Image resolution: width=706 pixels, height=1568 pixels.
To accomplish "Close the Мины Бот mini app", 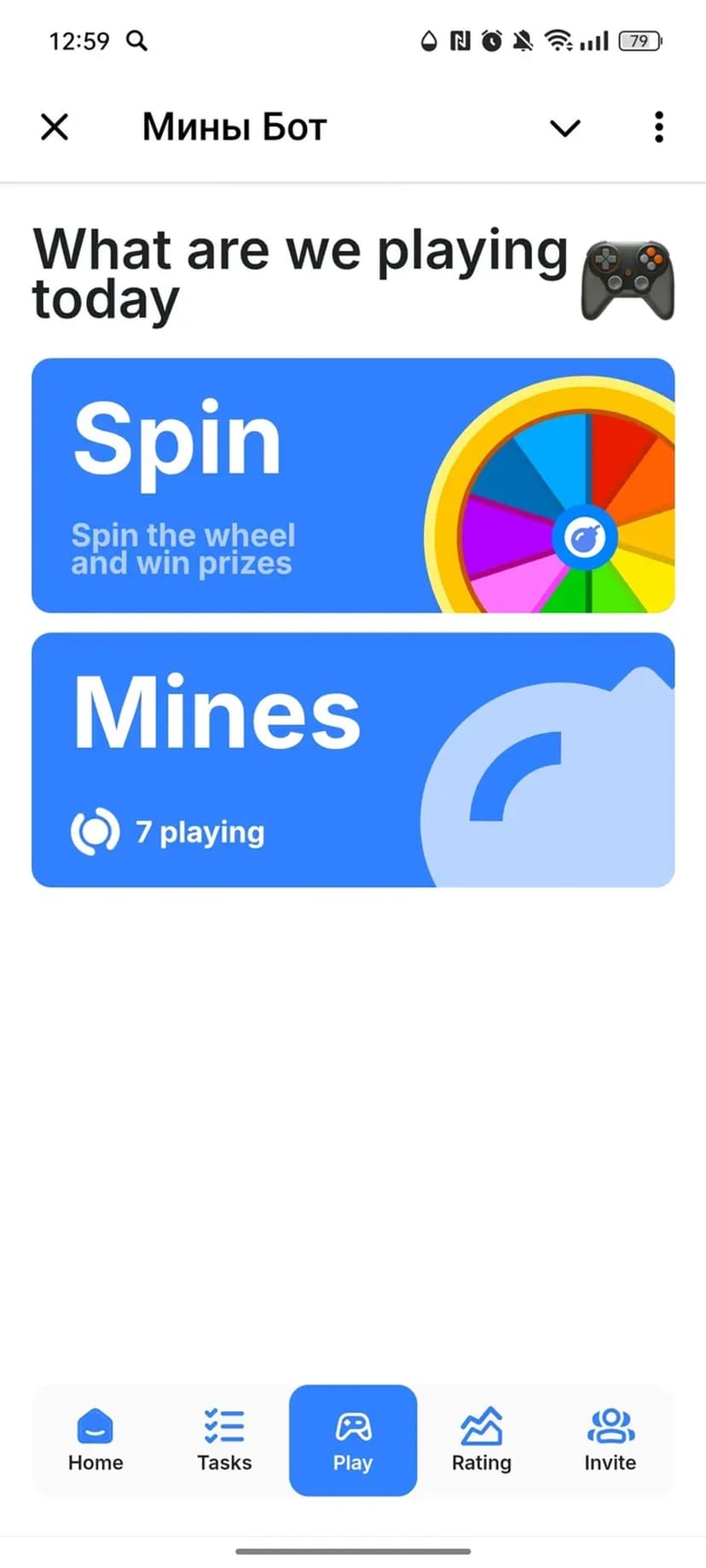I will [55, 128].
